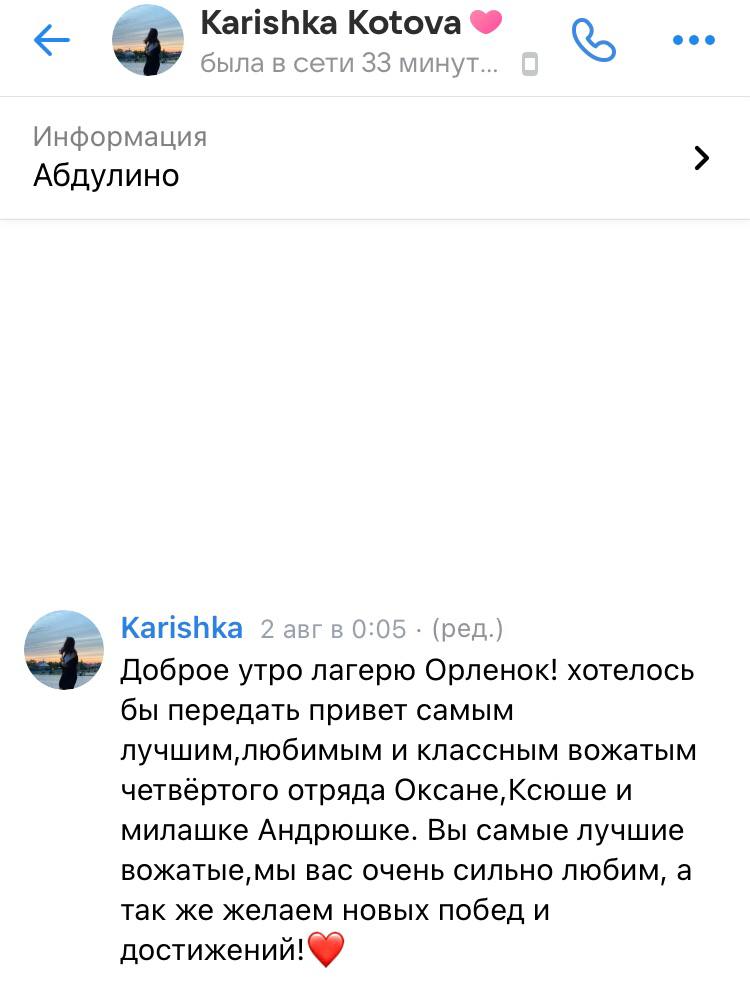Open the sender's avatar beside the message

pos(63,650)
